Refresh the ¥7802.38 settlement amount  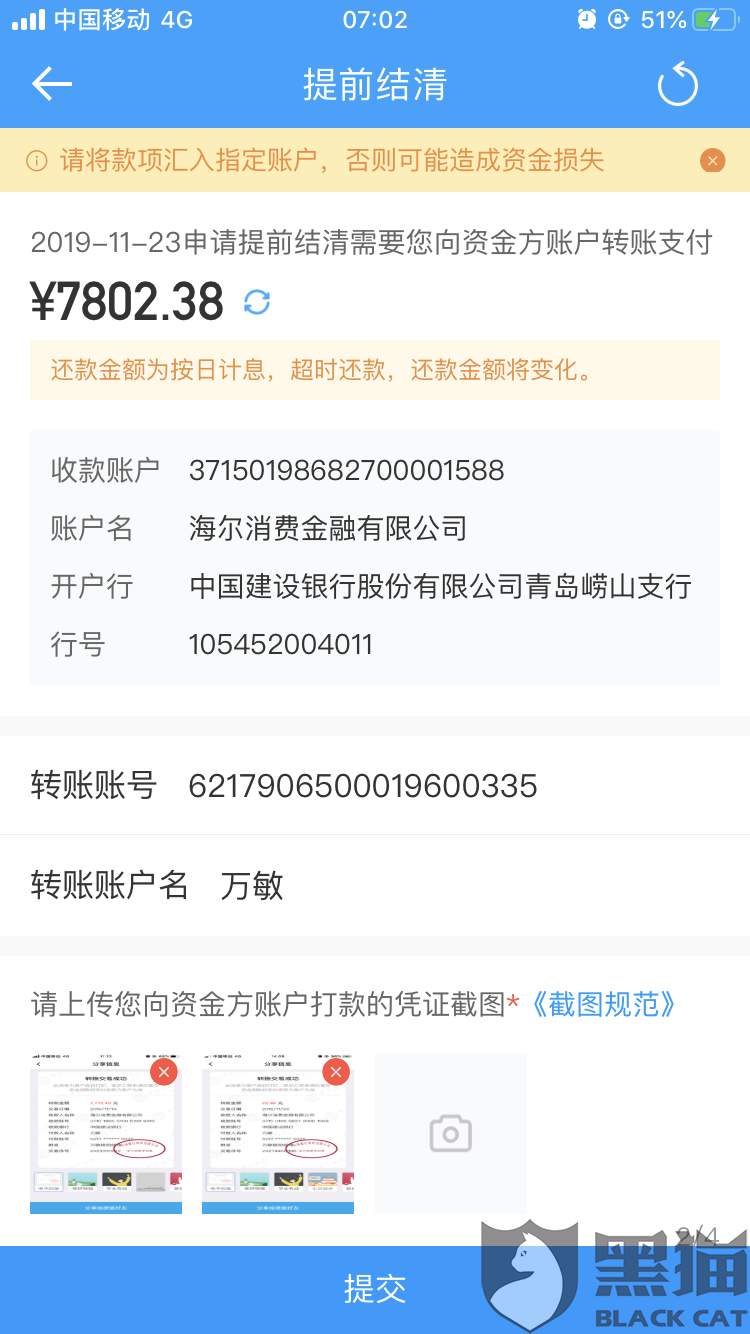258,302
